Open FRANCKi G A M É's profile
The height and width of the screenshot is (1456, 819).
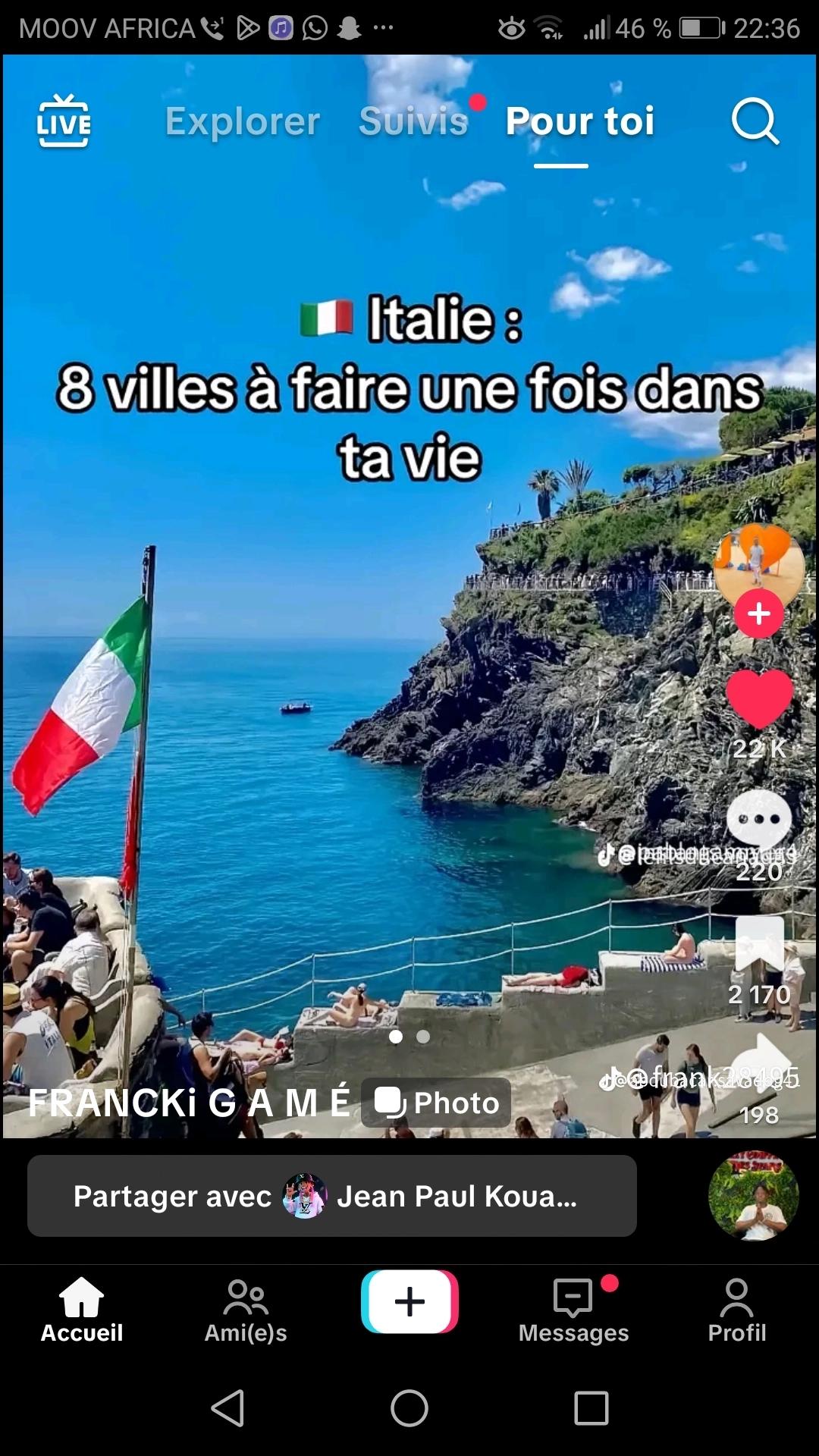click(x=189, y=1102)
